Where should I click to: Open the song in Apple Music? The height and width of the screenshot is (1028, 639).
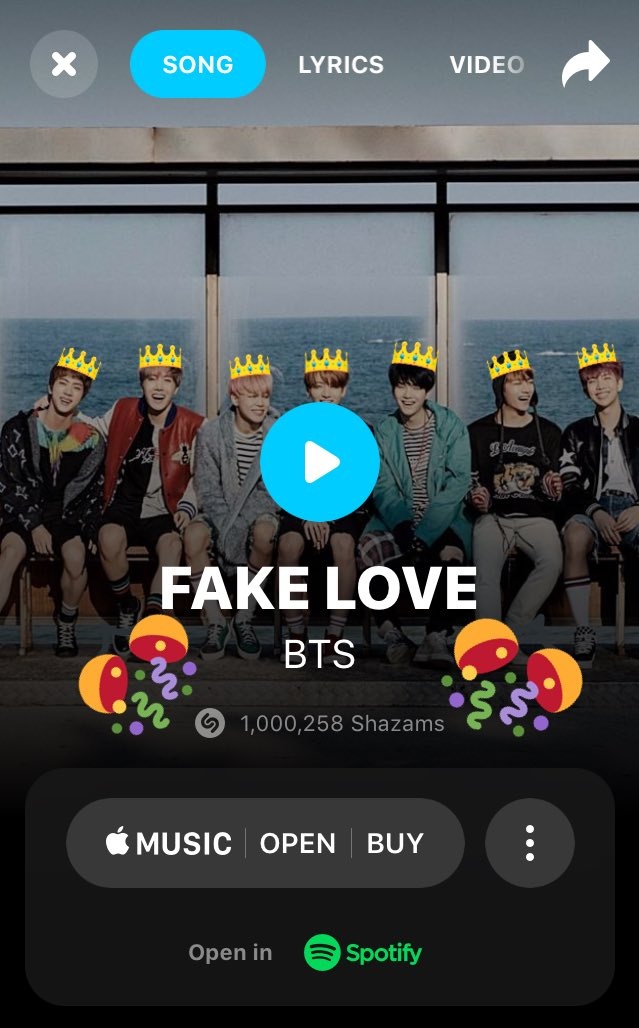pos(297,843)
